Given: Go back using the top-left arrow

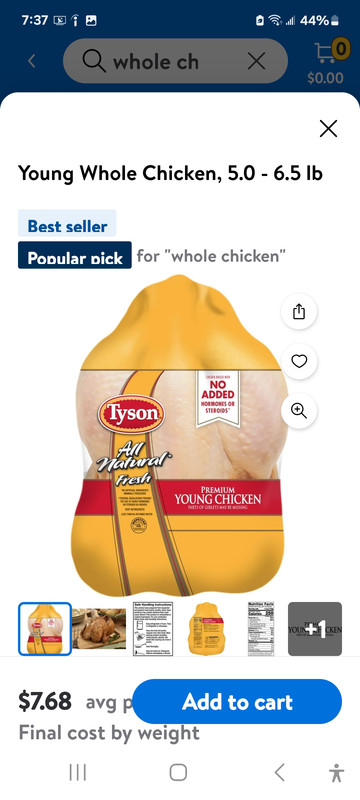Looking at the screenshot, I should 32,61.
